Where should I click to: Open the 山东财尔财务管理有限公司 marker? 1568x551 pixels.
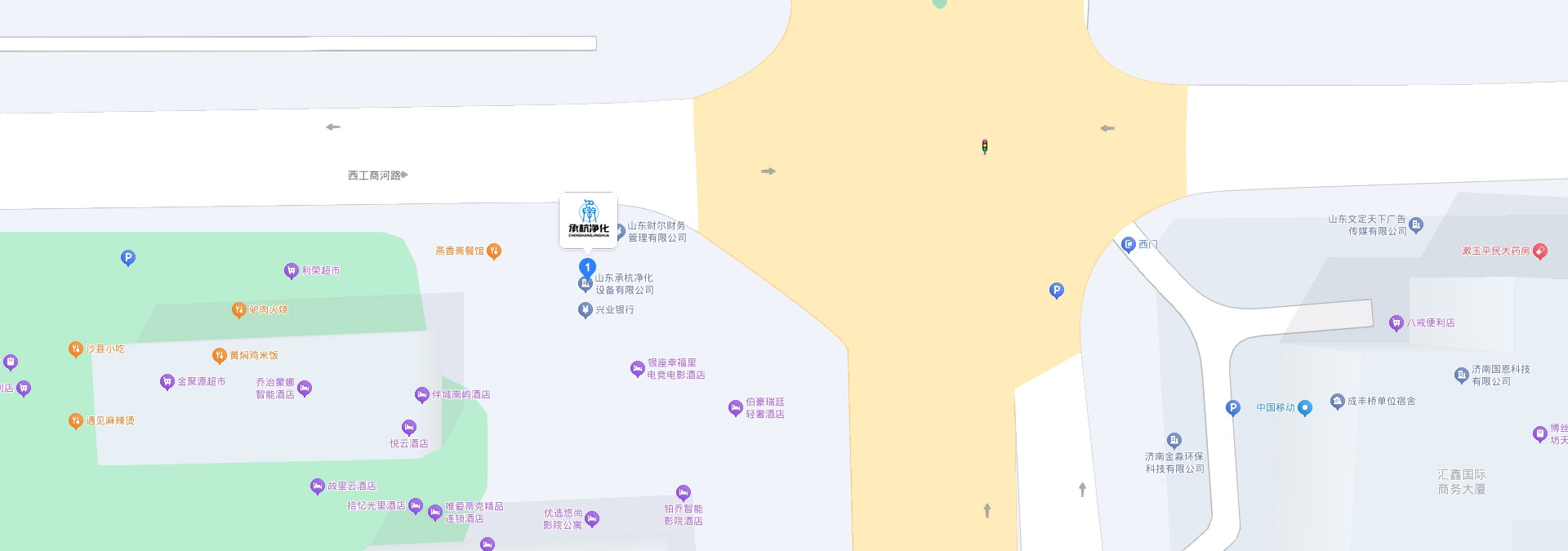click(x=621, y=232)
